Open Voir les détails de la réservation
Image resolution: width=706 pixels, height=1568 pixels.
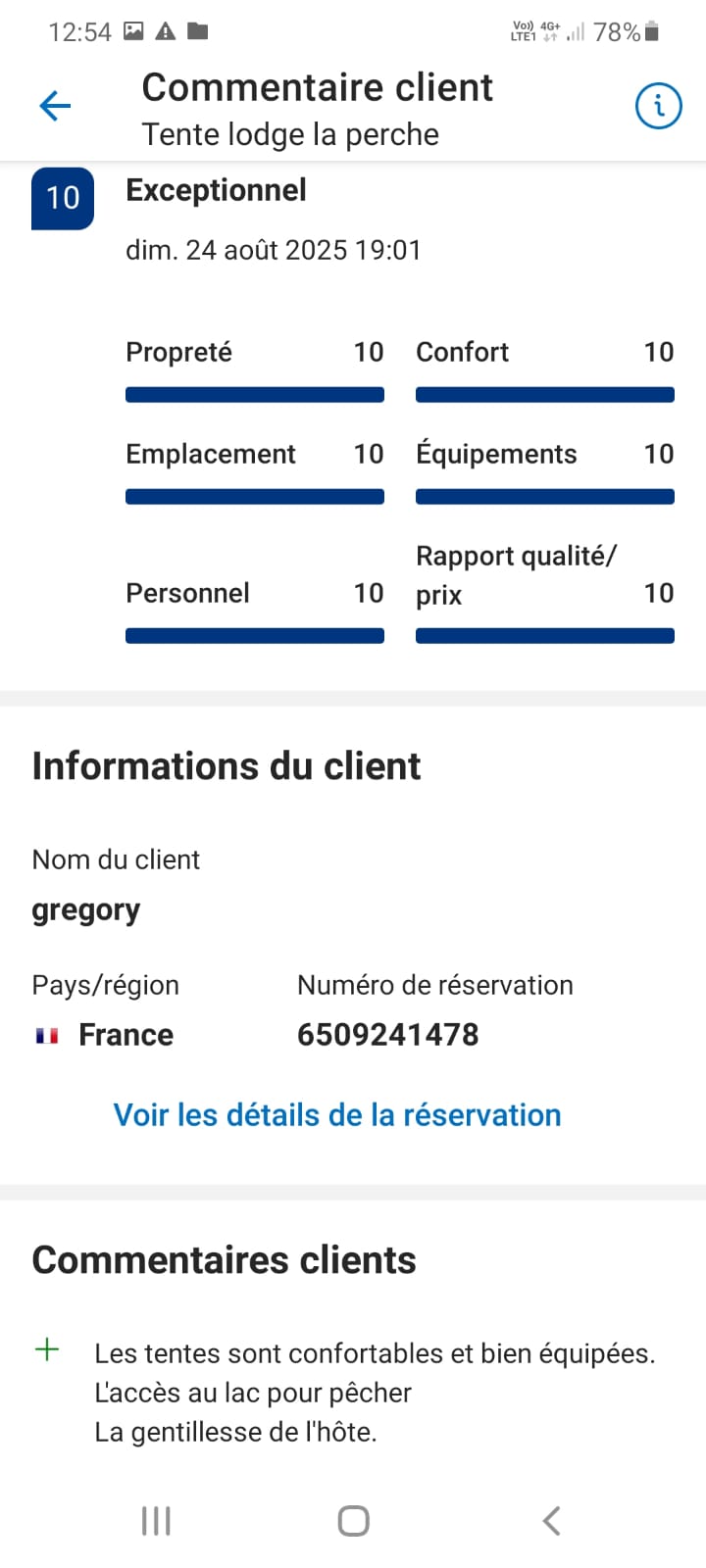337,1114
